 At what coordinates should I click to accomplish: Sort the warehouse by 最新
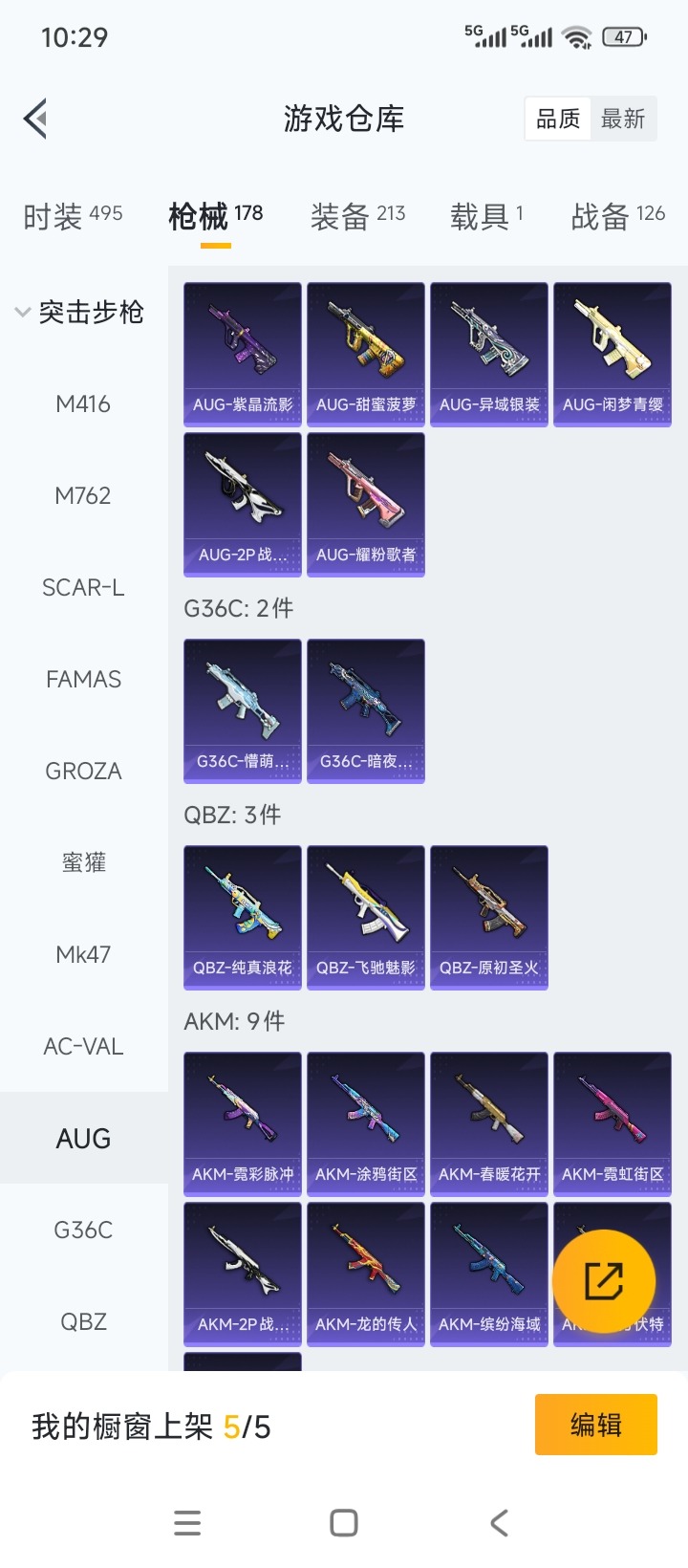click(623, 120)
